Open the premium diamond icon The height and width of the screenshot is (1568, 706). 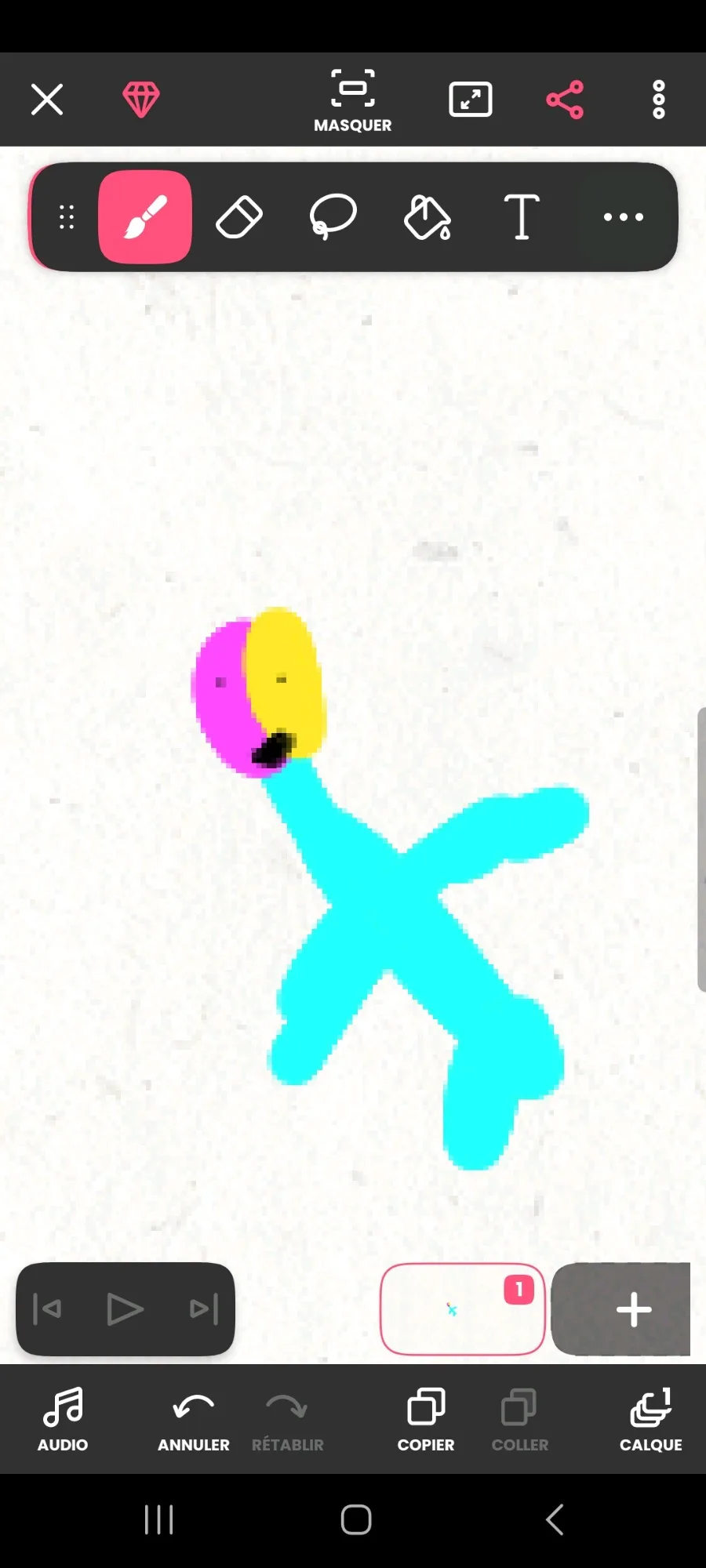(141, 100)
